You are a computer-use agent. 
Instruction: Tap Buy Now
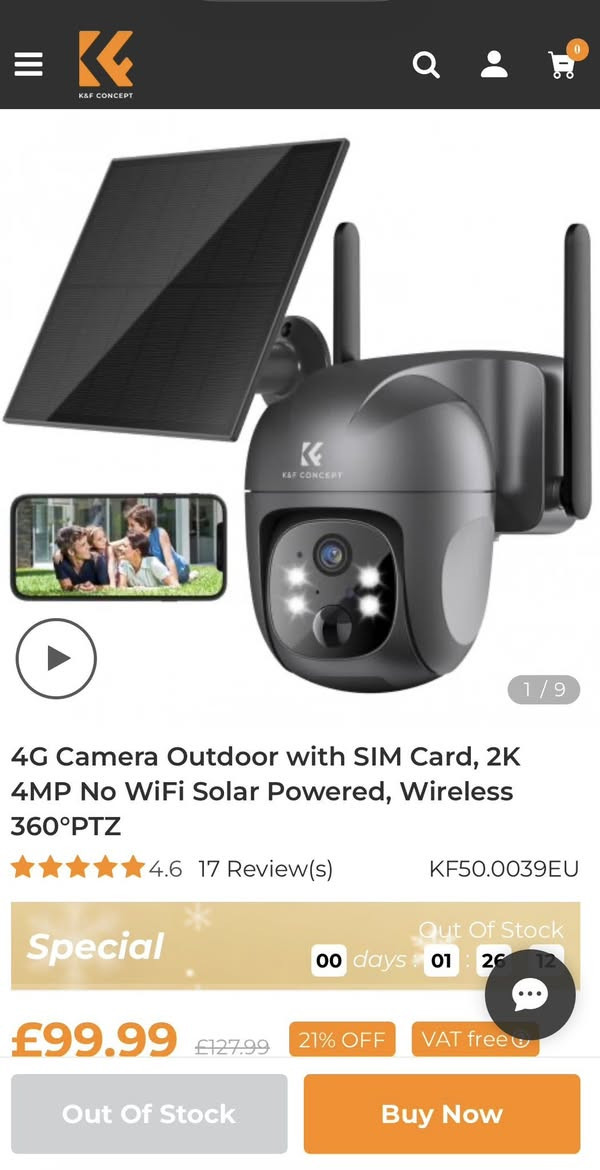pos(442,1114)
